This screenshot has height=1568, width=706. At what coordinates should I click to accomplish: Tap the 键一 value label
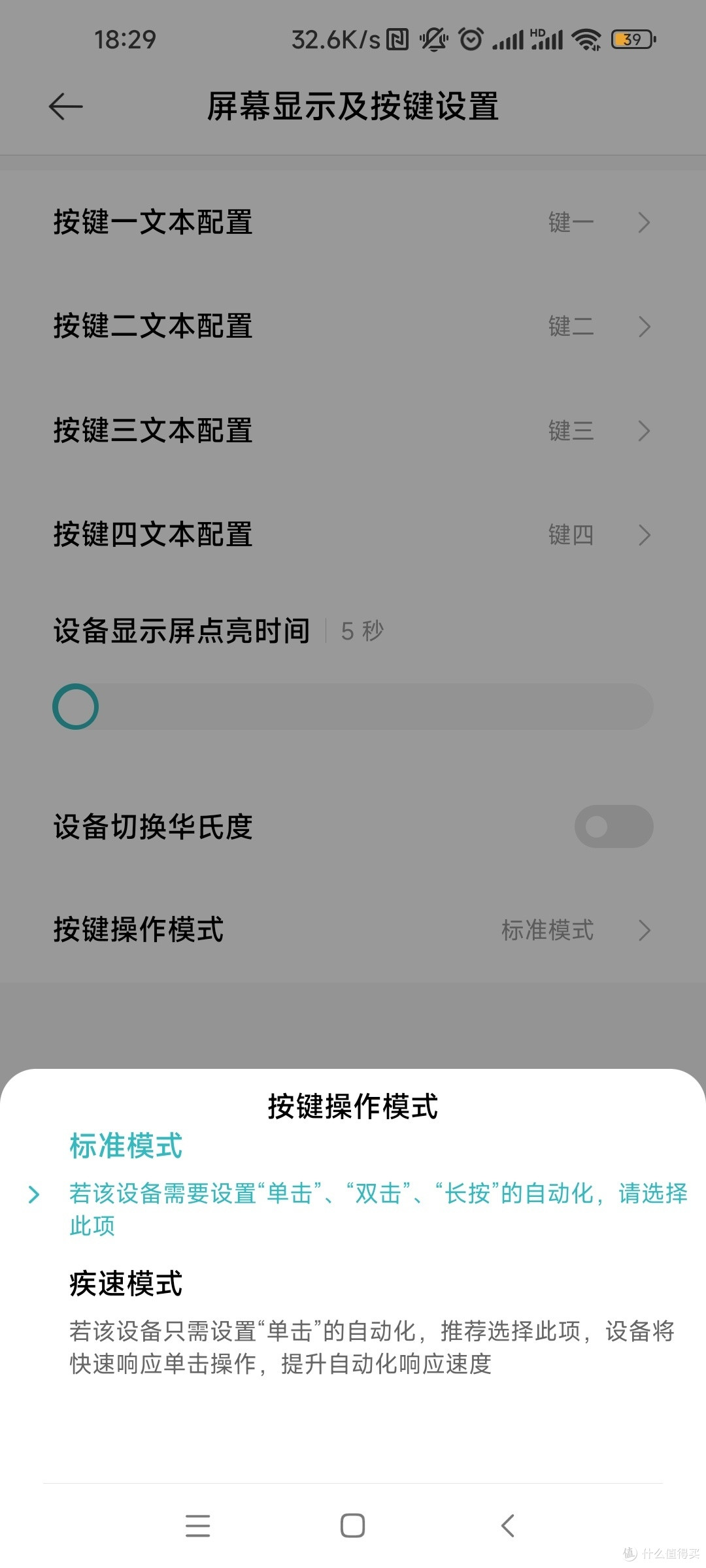570,222
